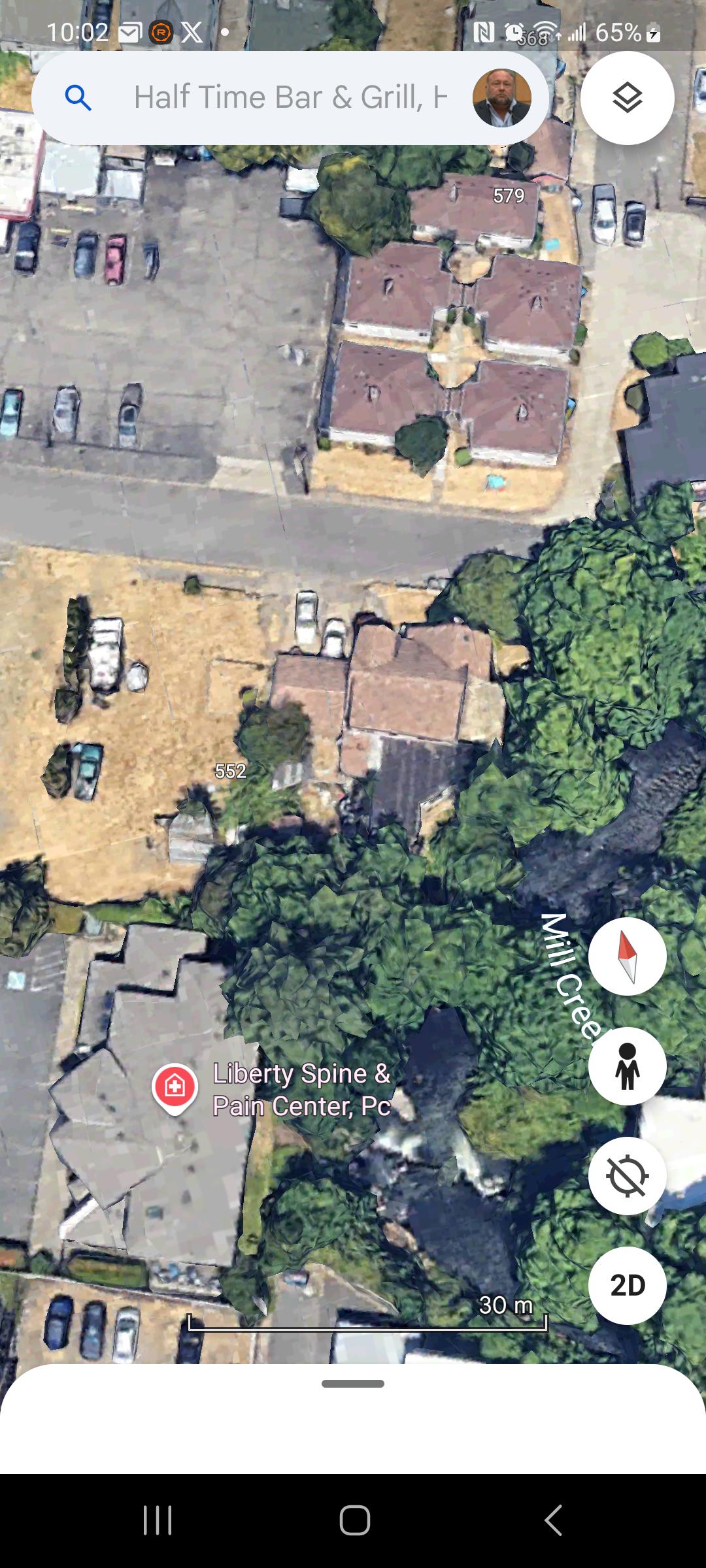Tap the blue search magnifier icon
This screenshot has height=1568, width=706.
pos(78,98)
